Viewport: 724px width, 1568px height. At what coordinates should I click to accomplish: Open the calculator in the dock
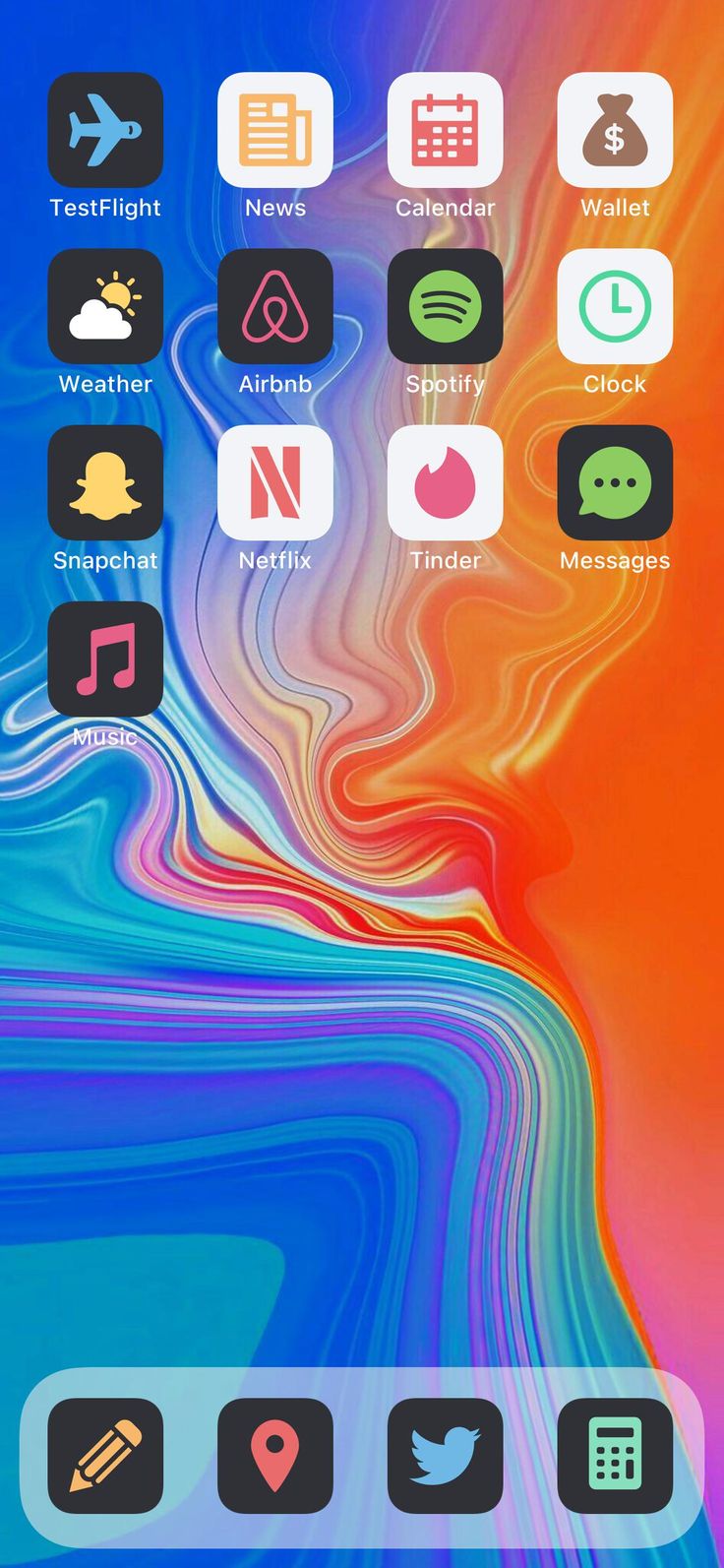pos(615,1455)
